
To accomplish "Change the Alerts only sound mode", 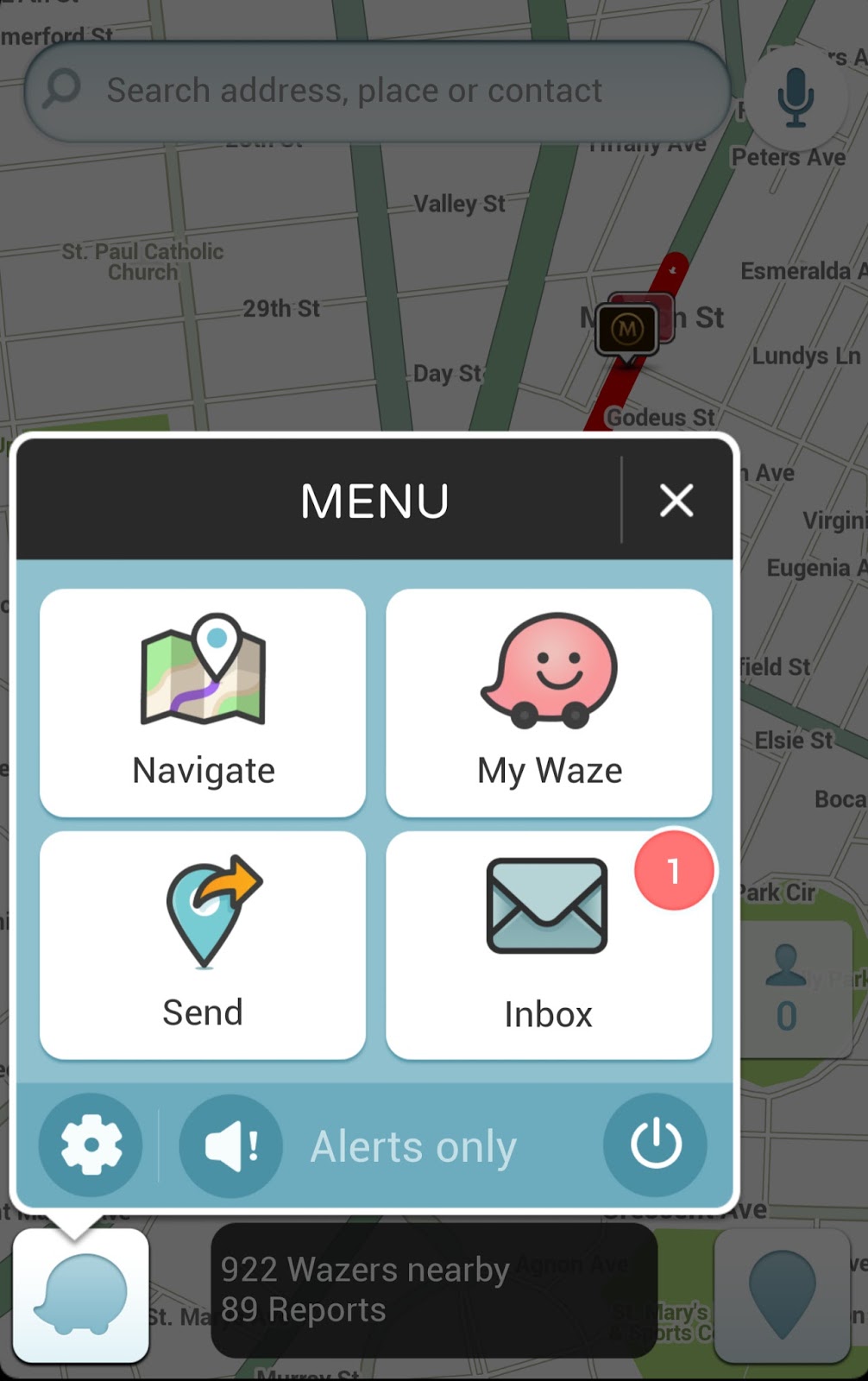I will 230,1145.
